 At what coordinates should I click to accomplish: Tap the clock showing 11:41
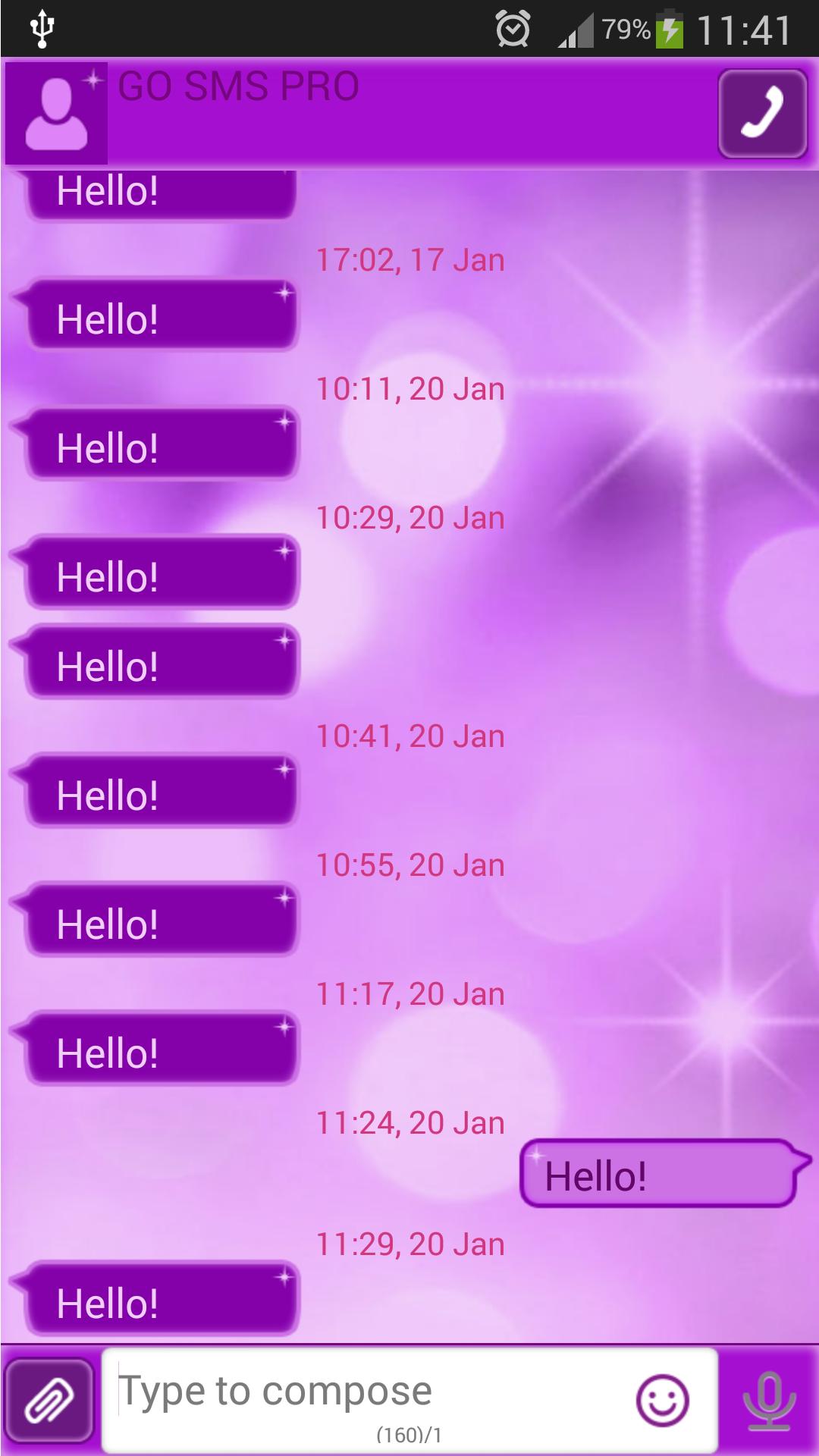pyautogui.click(x=747, y=29)
